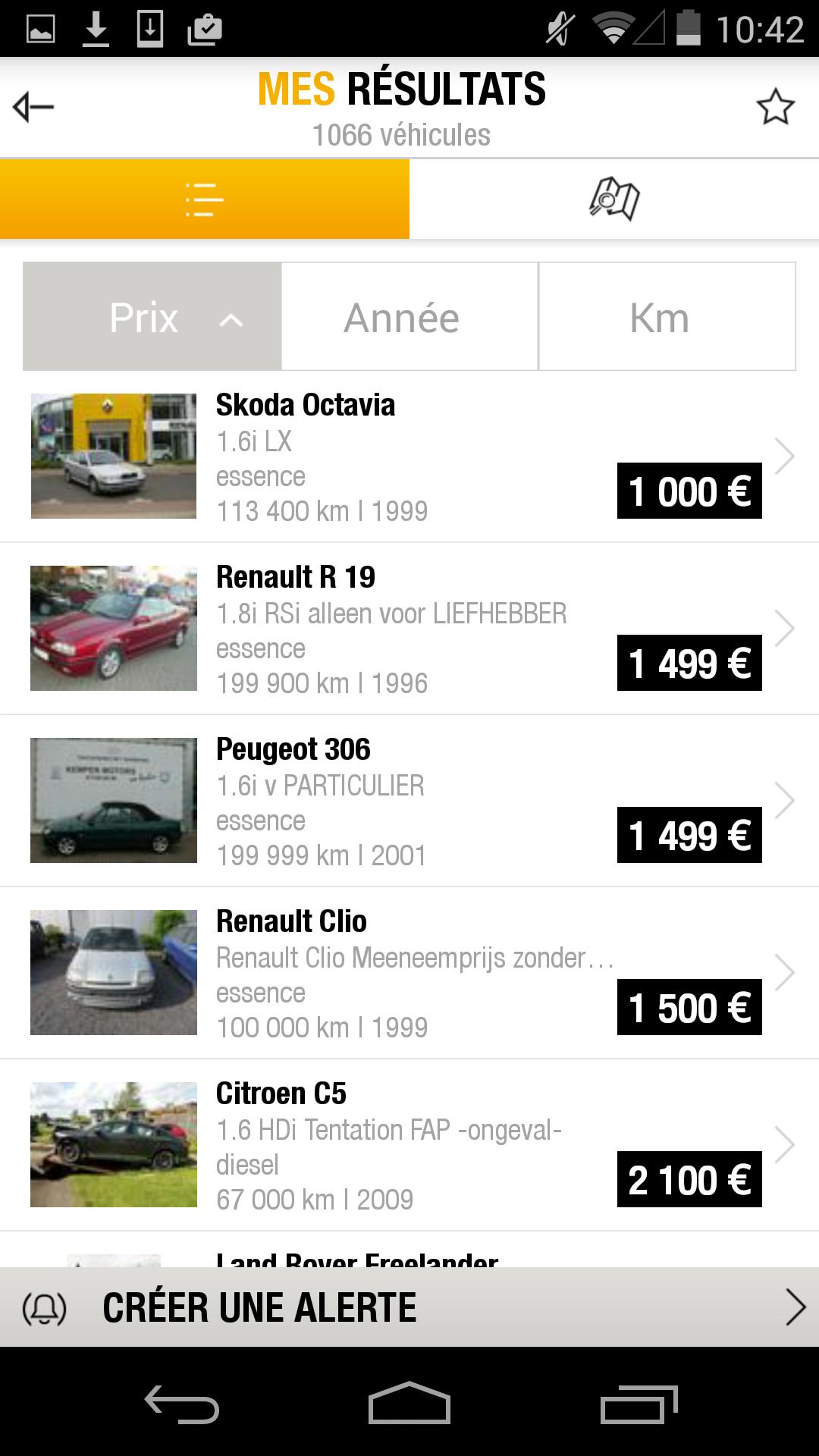Click the star icon to save search

tap(775, 106)
